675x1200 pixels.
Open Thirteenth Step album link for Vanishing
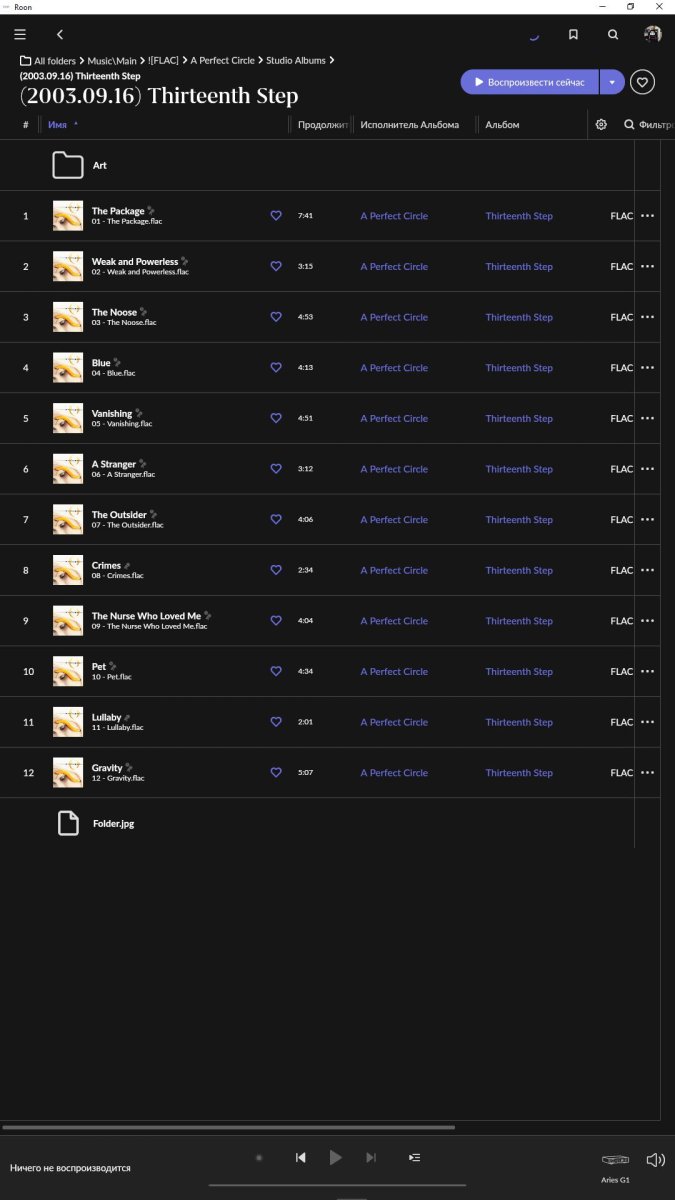point(519,419)
